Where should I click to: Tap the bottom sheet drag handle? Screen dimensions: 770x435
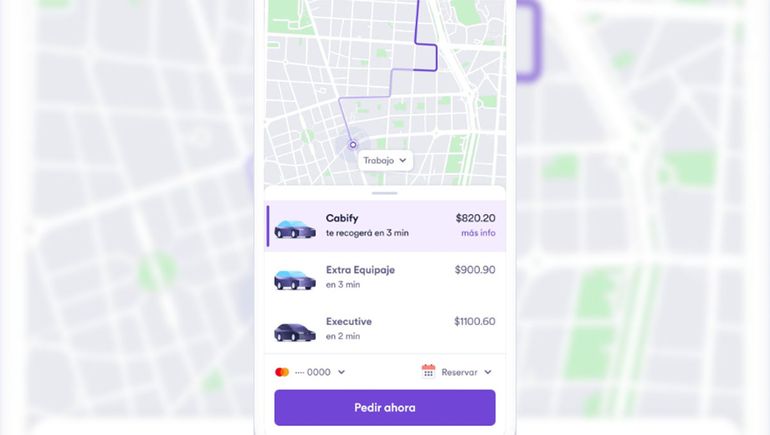[385, 193]
